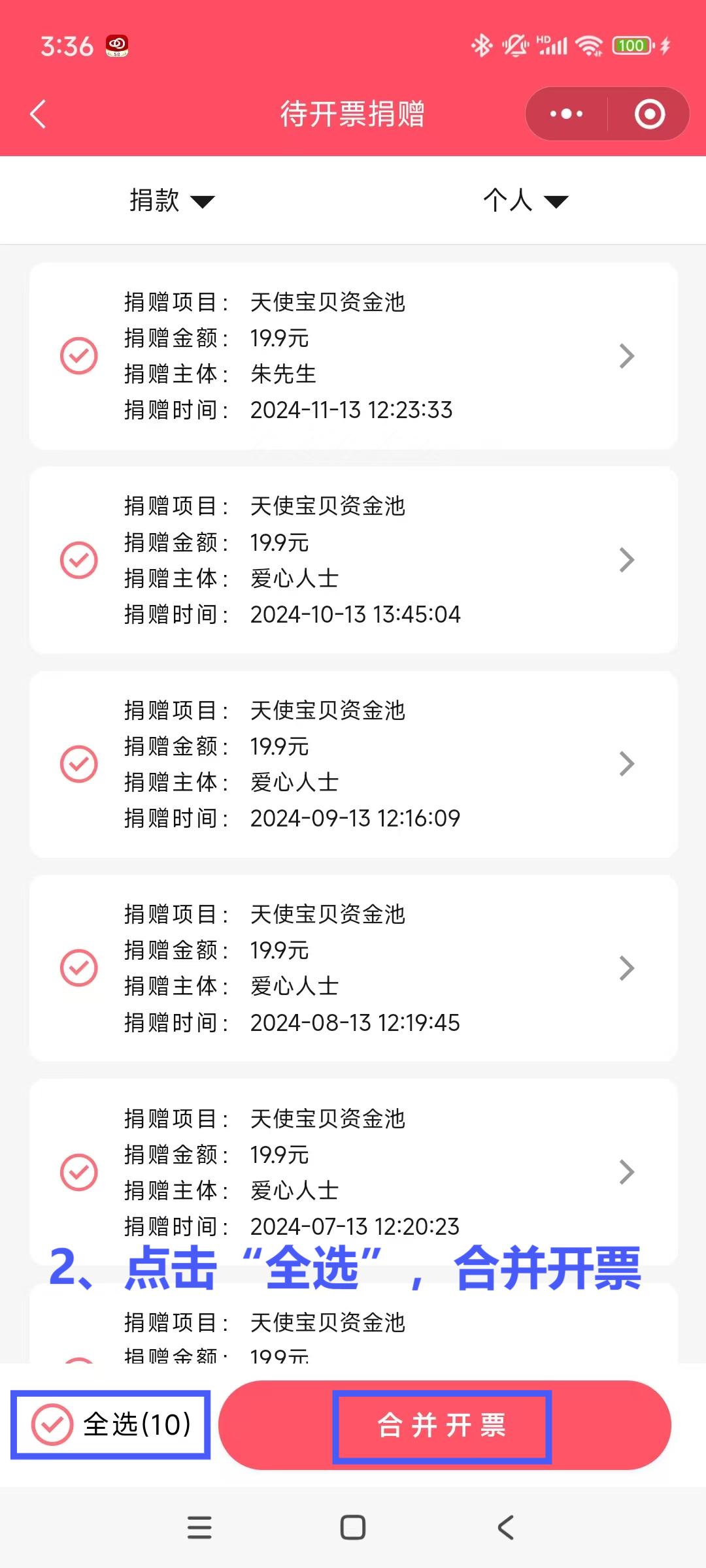706x1568 pixels.
Task: Go to the system home screen
Action: pyautogui.click(x=353, y=1527)
